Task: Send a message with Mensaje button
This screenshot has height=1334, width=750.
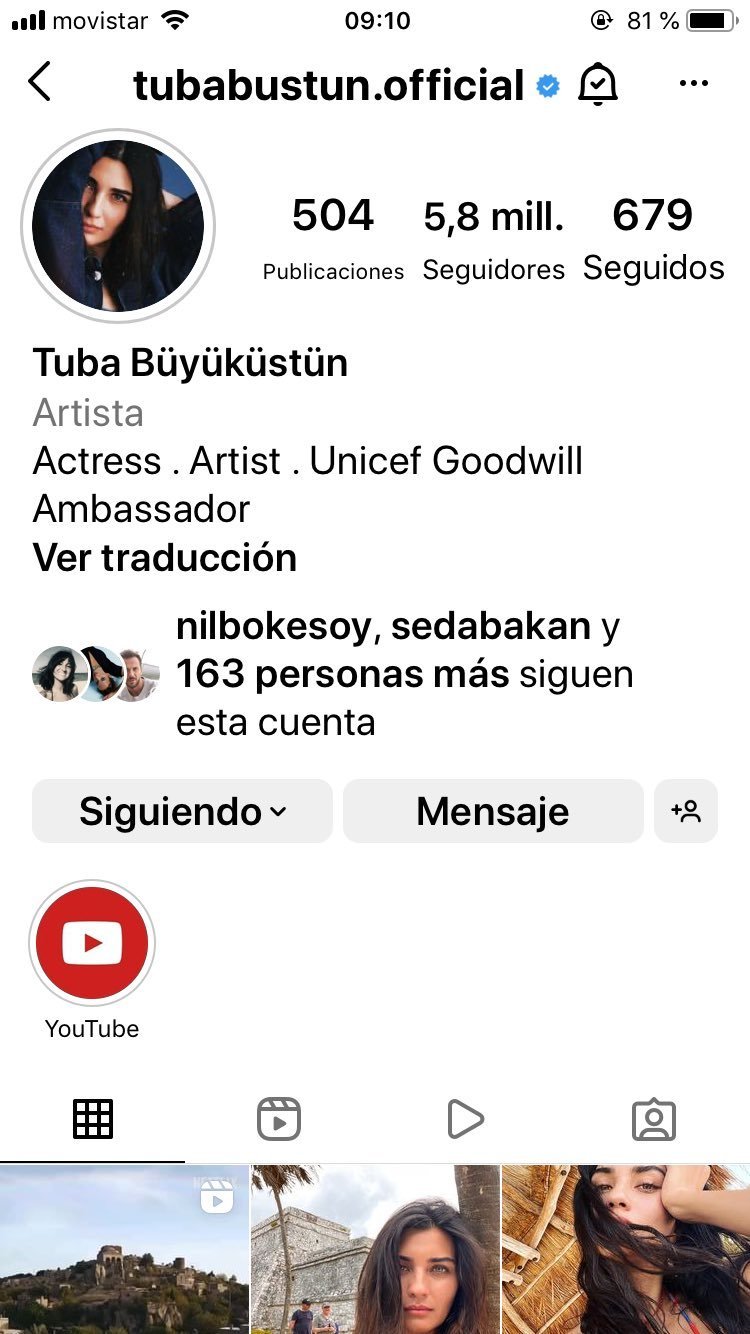Action: [x=493, y=811]
